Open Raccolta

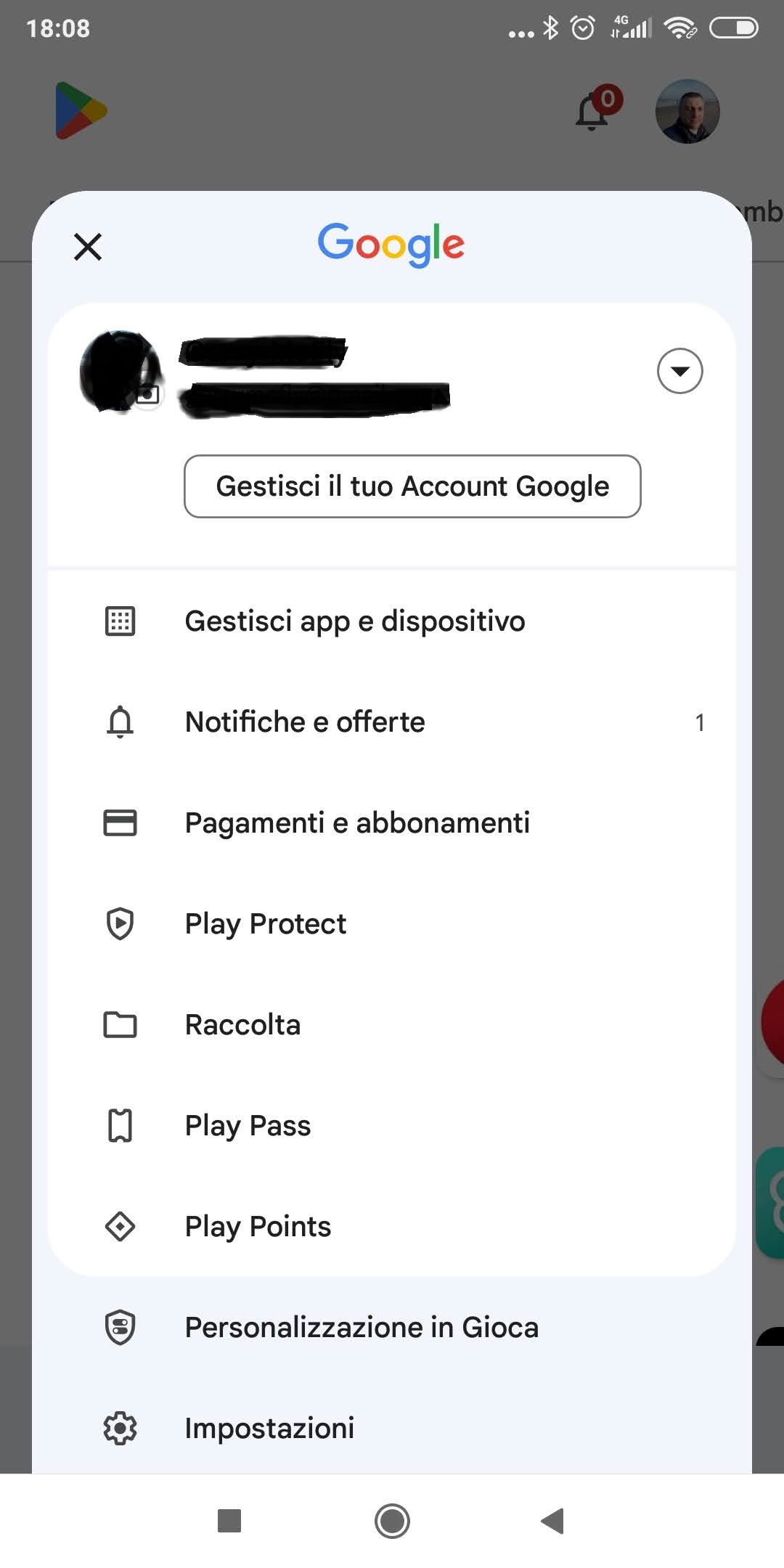tap(392, 1025)
